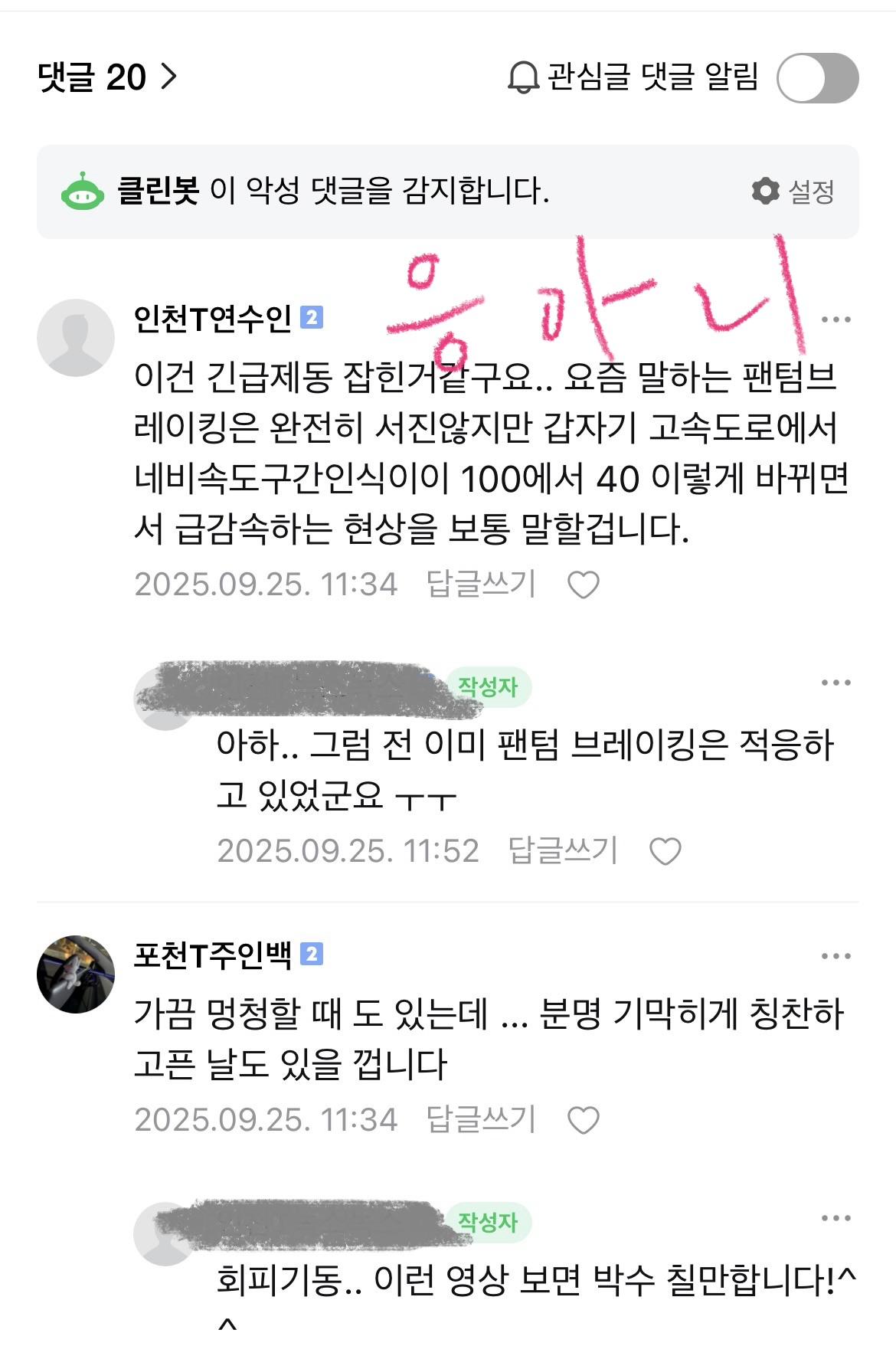
Task: Open more options on 인천T연수인's comment
Action: [836, 319]
